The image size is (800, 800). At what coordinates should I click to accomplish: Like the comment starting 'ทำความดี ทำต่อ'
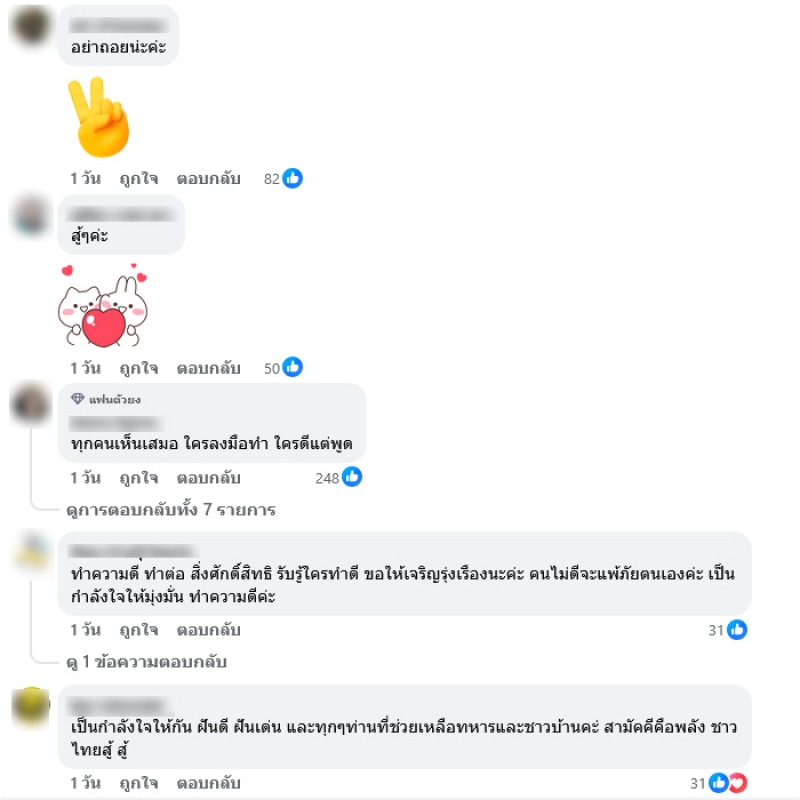(x=138, y=630)
